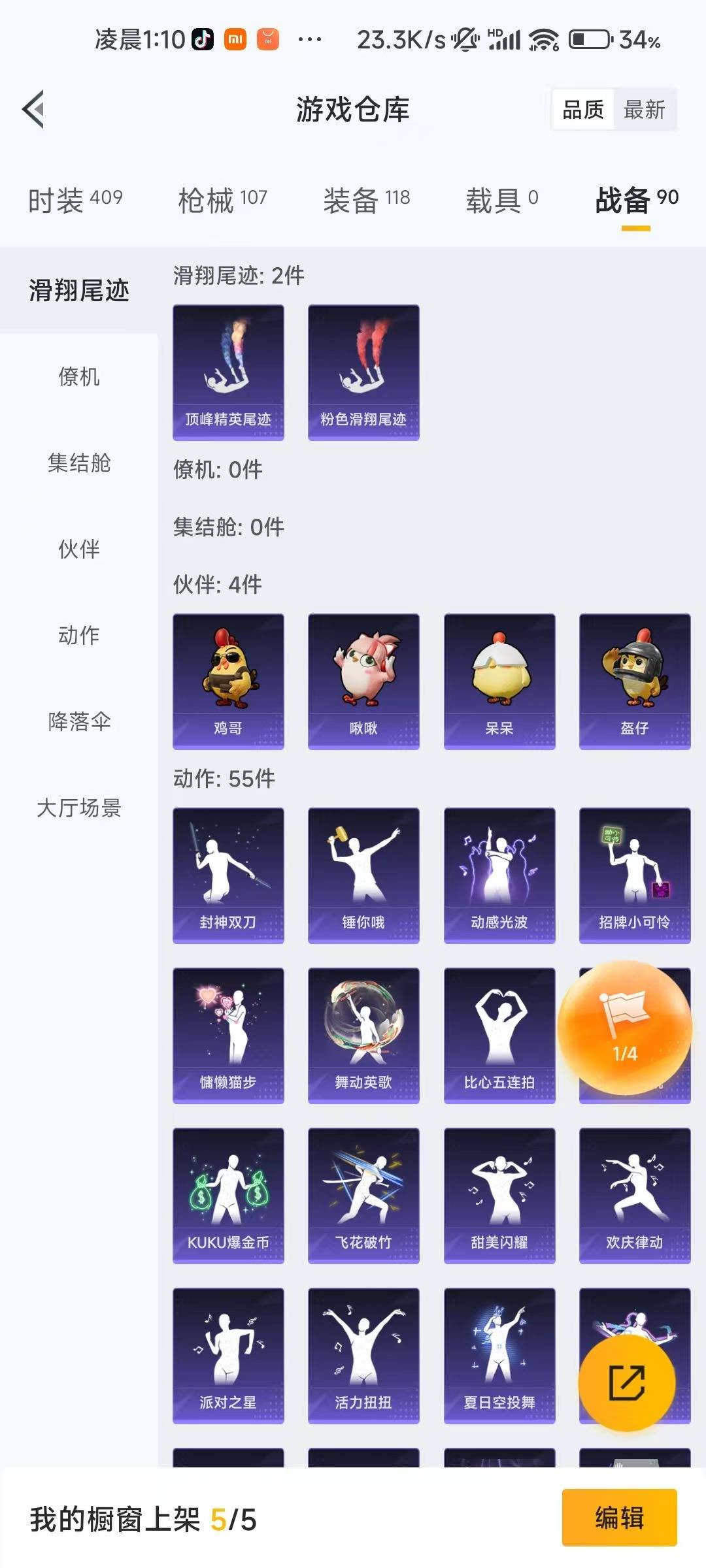Switch sorting to 最新
The width and height of the screenshot is (706, 1568).
(644, 110)
